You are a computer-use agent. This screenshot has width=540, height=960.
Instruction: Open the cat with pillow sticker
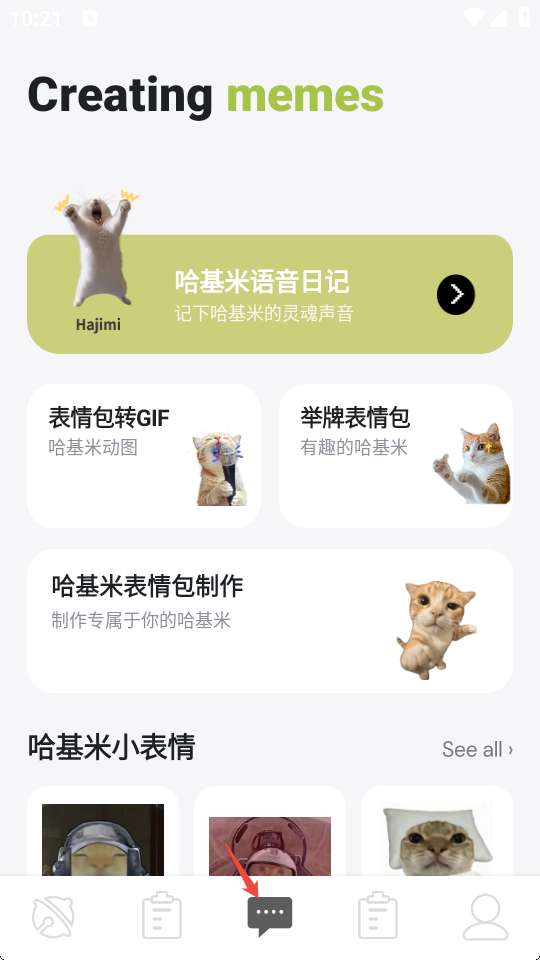point(437,839)
